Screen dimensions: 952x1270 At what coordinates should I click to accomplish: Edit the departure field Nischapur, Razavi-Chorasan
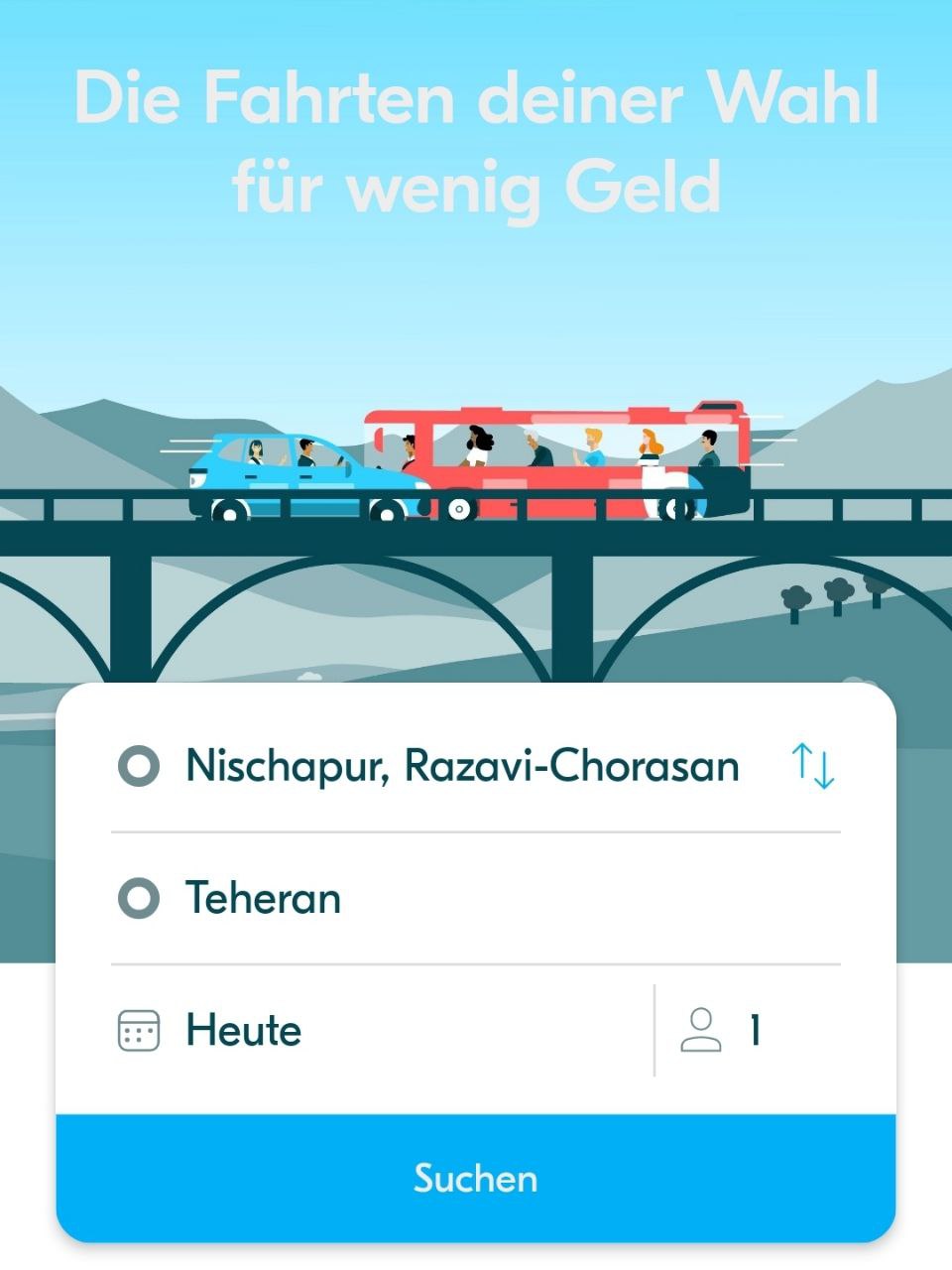pyautogui.click(x=461, y=766)
